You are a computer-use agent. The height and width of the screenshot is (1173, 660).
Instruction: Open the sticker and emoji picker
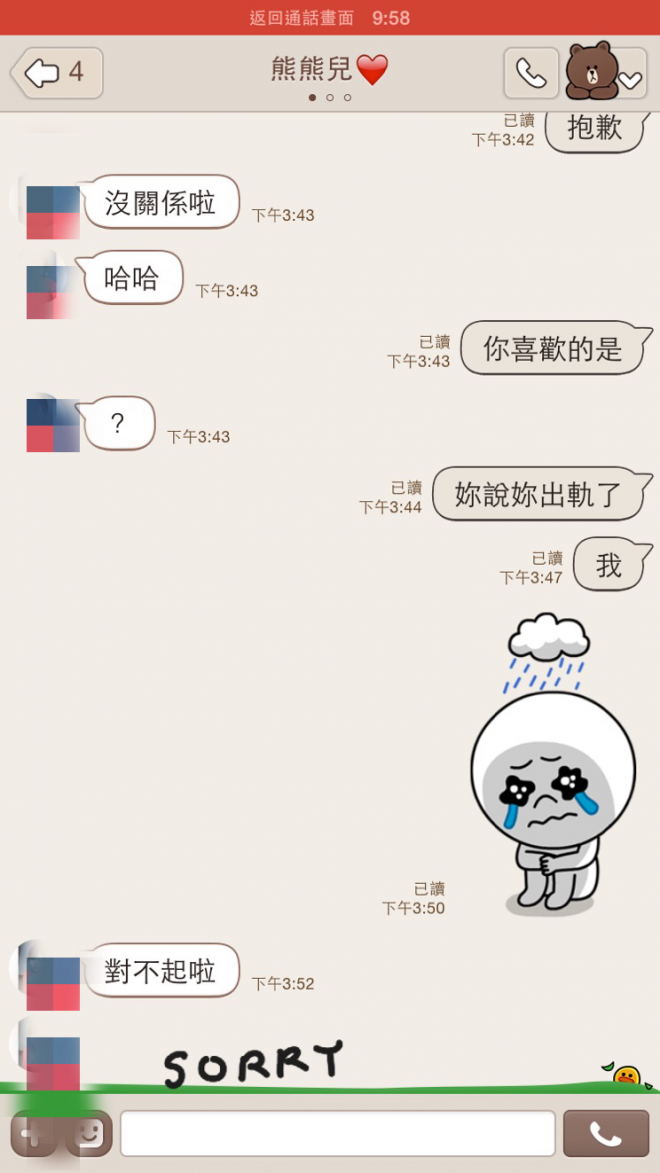pos(89,1133)
